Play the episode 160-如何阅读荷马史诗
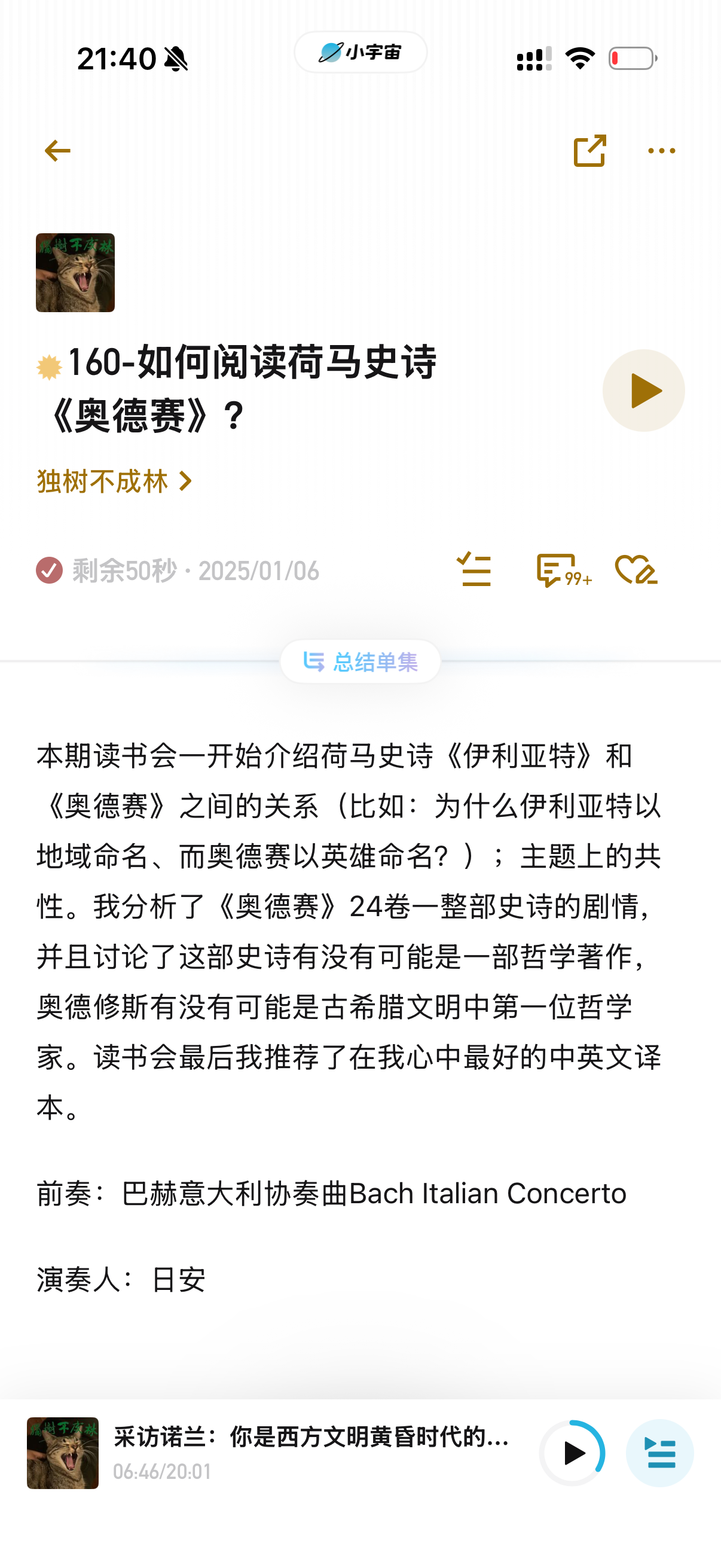 pyautogui.click(x=644, y=390)
